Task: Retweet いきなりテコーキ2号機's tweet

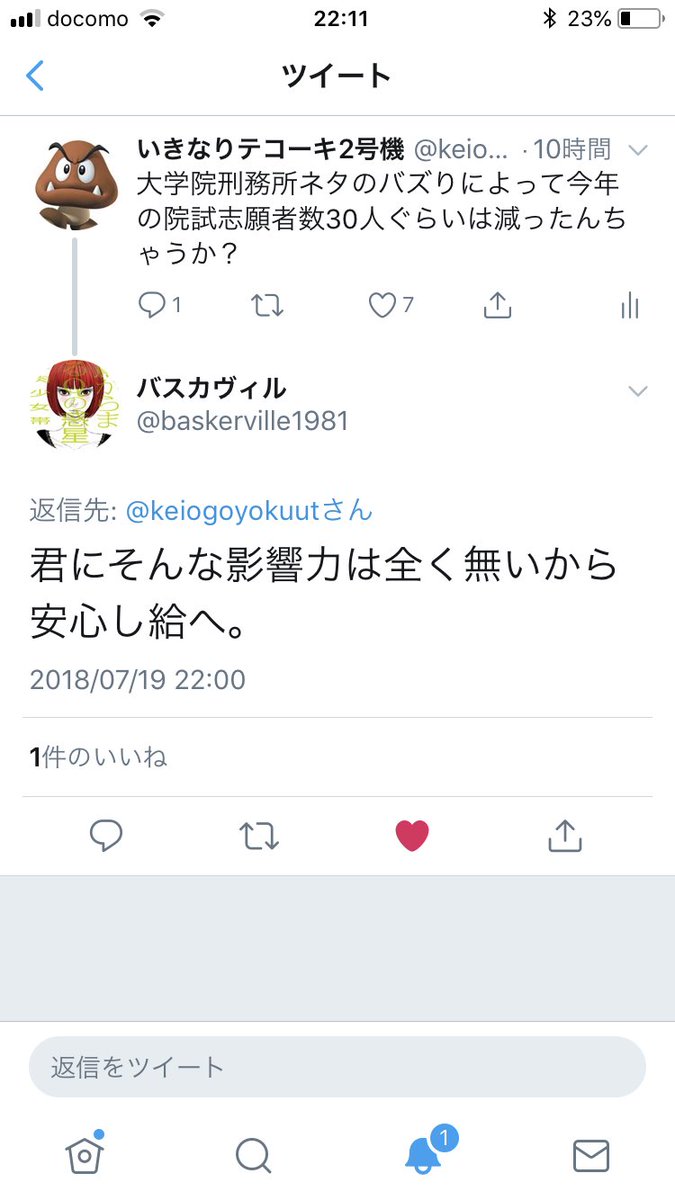Action: click(267, 305)
